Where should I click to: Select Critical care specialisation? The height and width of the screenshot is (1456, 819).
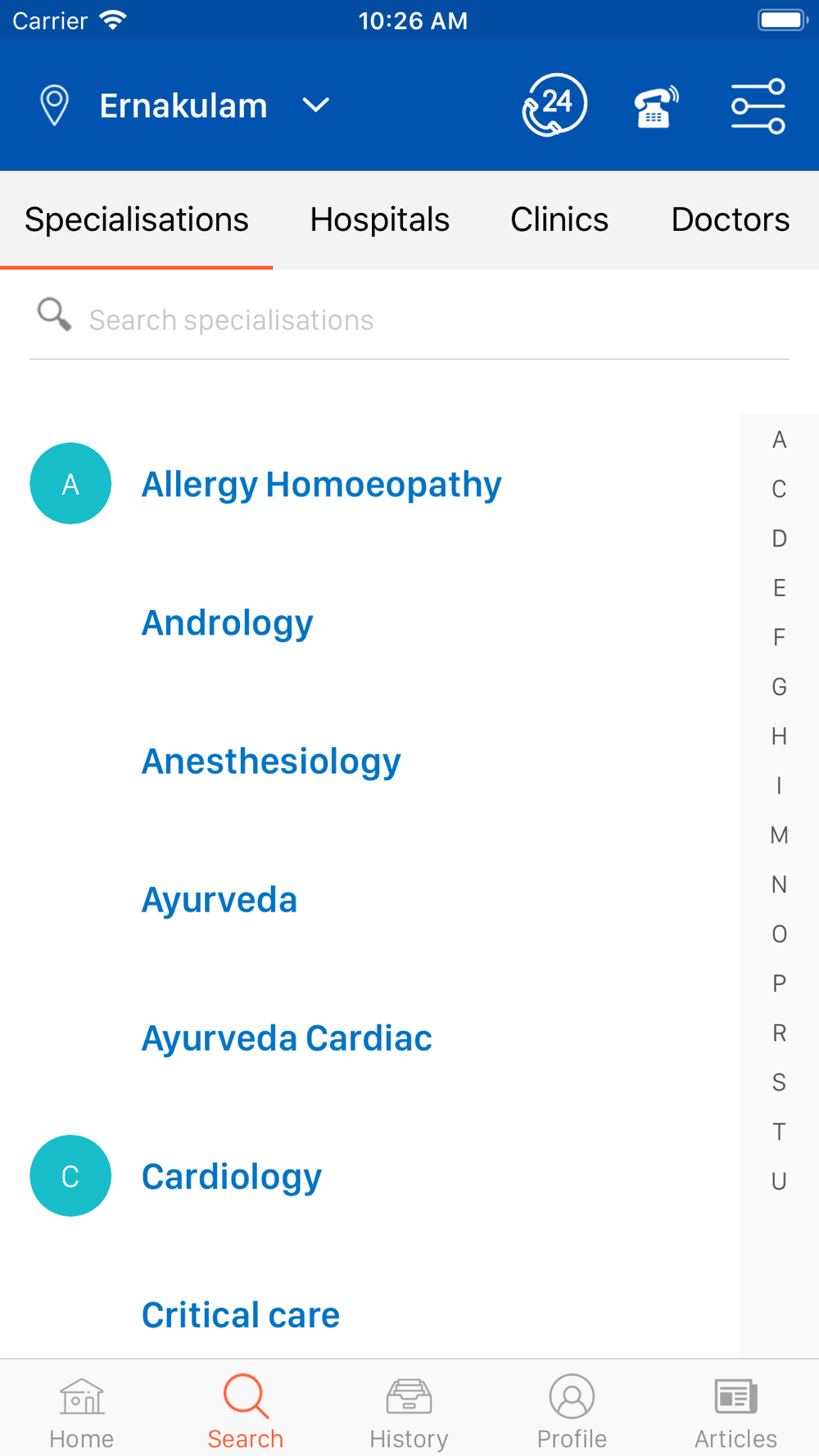tap(240, 1314)
